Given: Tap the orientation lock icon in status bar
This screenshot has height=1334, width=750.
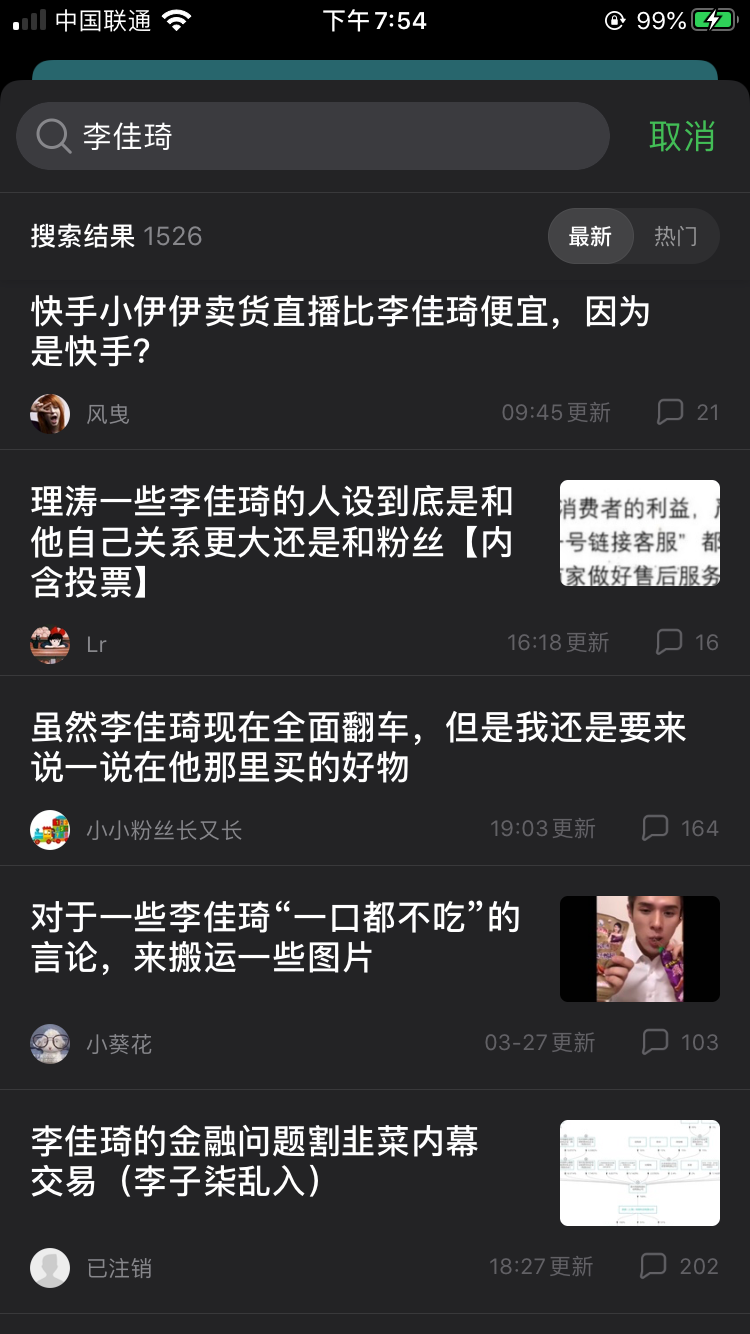Looking at the screenshot, I should click(x=613, y=20).
